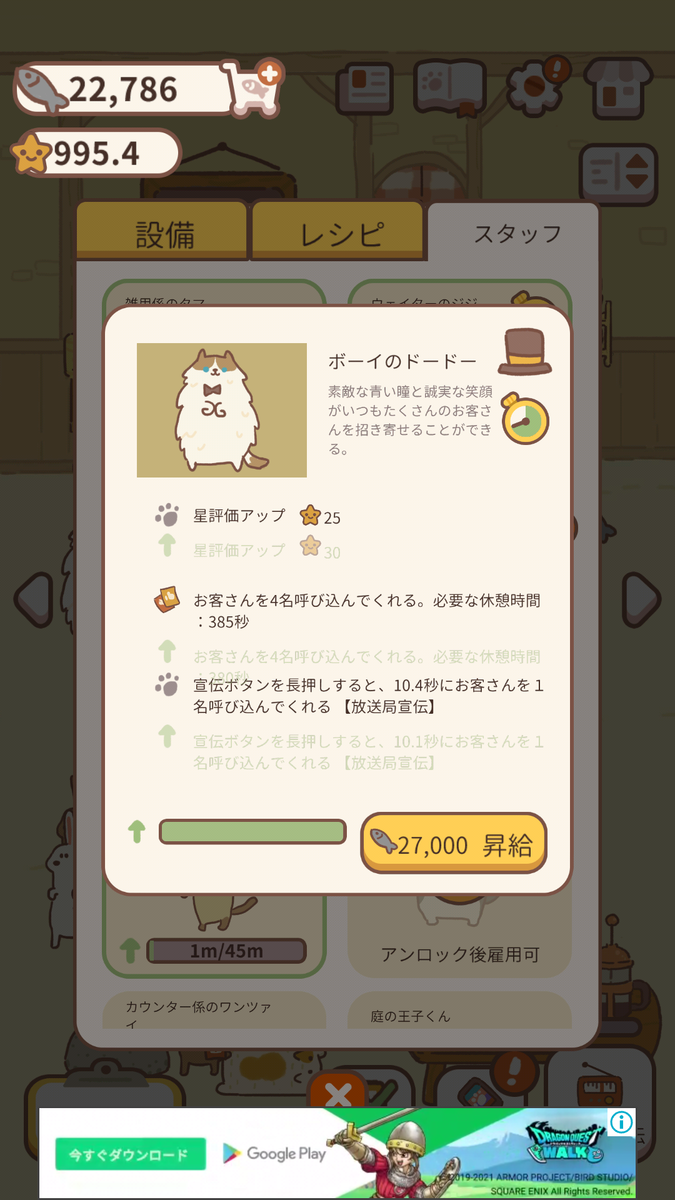Viewport: 675px width, 1200px height.
Task: Open the newspaper icon
Action: point(364,88)
